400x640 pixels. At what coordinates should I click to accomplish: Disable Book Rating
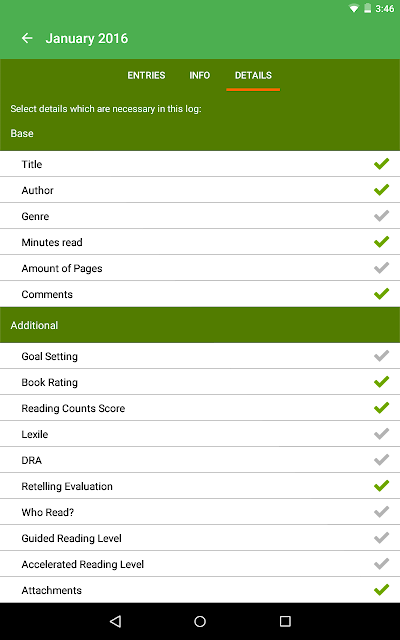(200, 382)
